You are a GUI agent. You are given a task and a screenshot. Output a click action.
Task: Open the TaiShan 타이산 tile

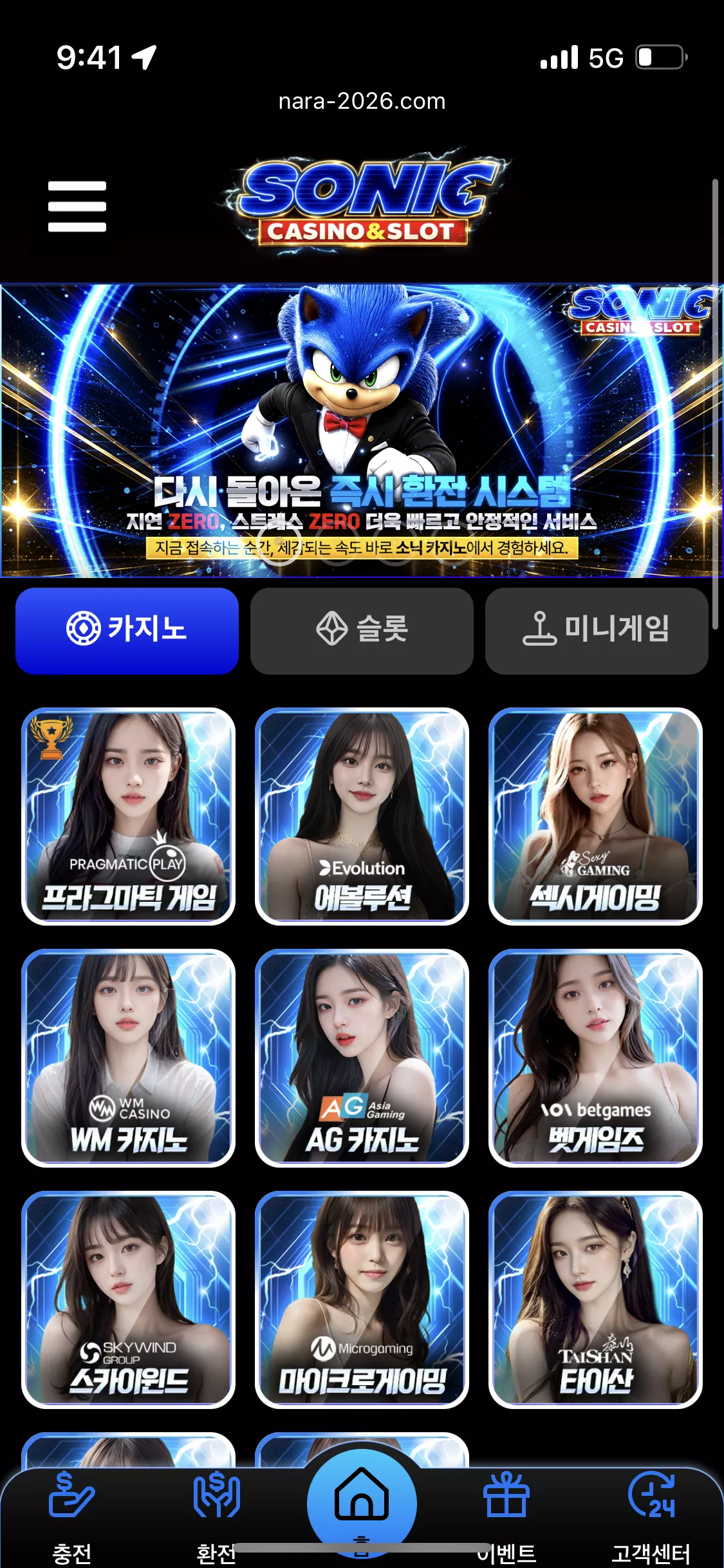click(x=595, y=1300)
